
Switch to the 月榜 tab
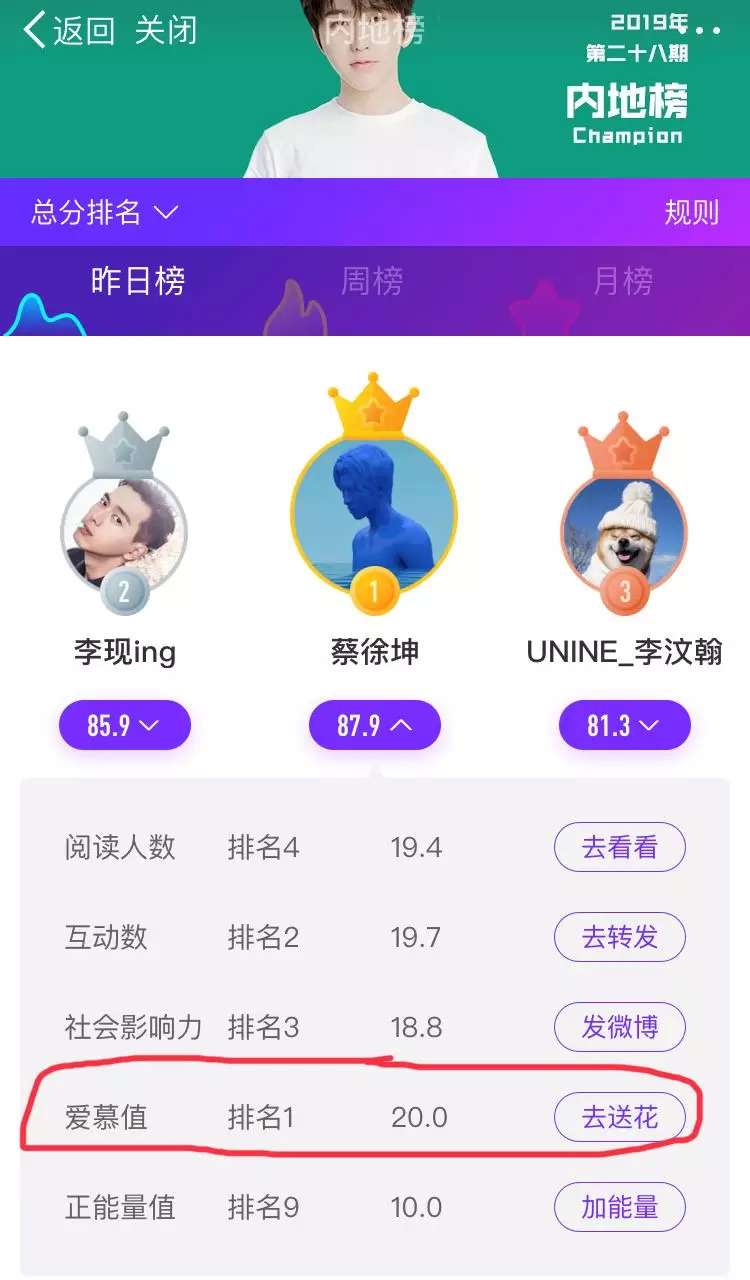[x=623, y=282]
